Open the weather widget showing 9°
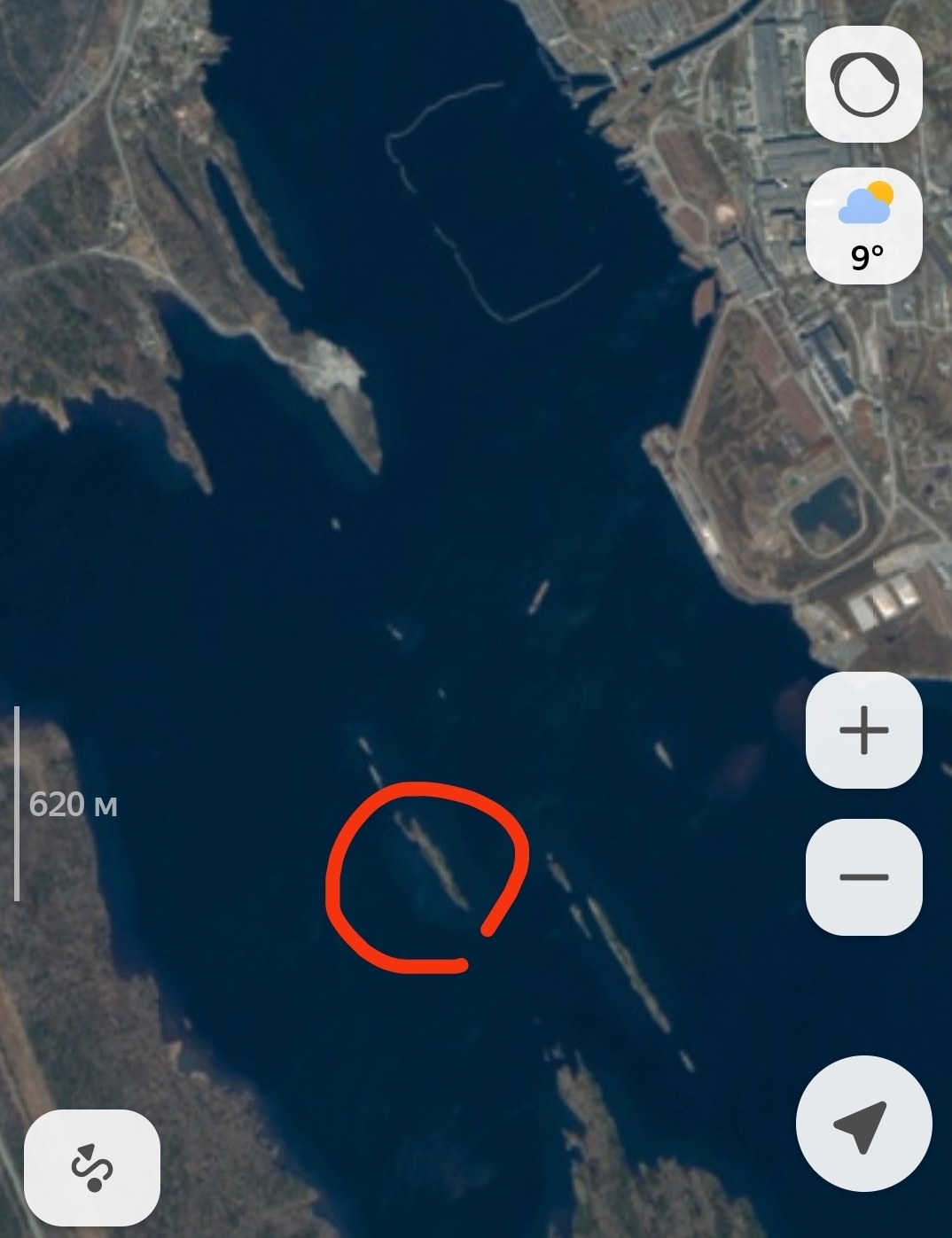Viewport: 952px width, 1238px height. coord(863,226)
